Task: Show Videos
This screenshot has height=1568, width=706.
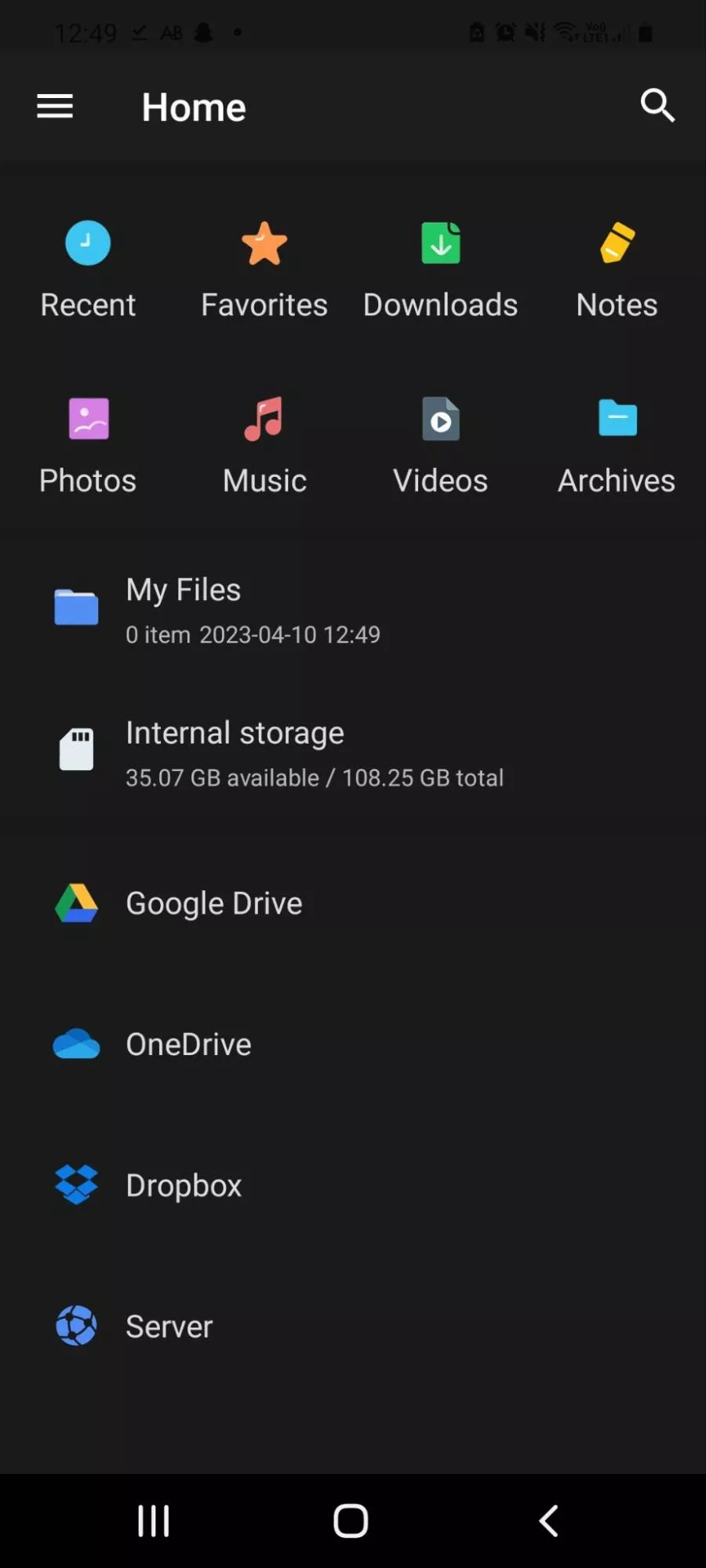Action: point(440,445)
